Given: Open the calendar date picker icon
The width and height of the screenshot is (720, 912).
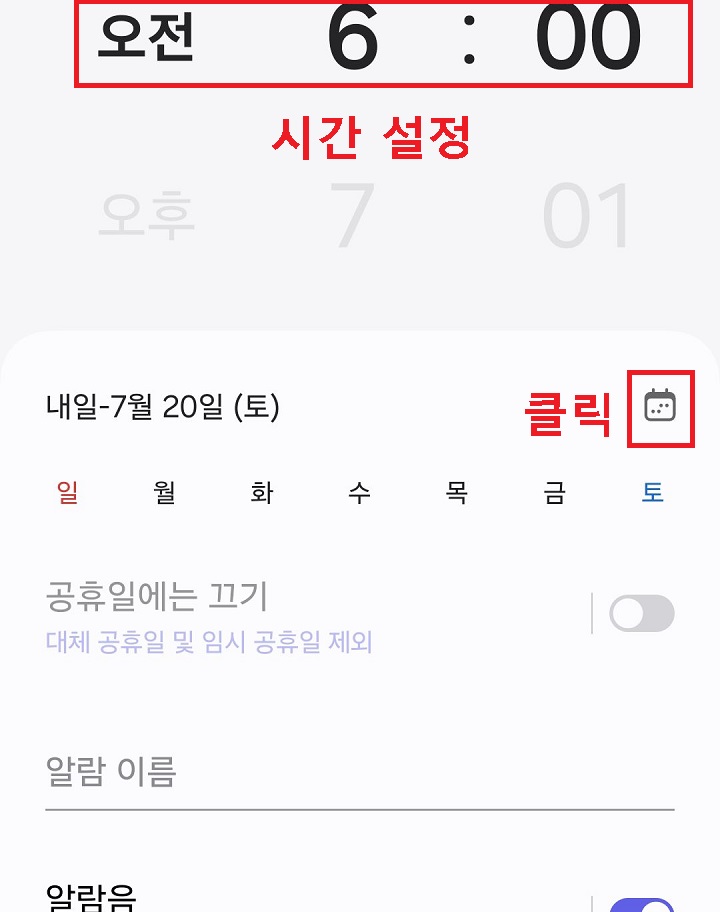Looking at the screenshot, I should click(662, 407).
